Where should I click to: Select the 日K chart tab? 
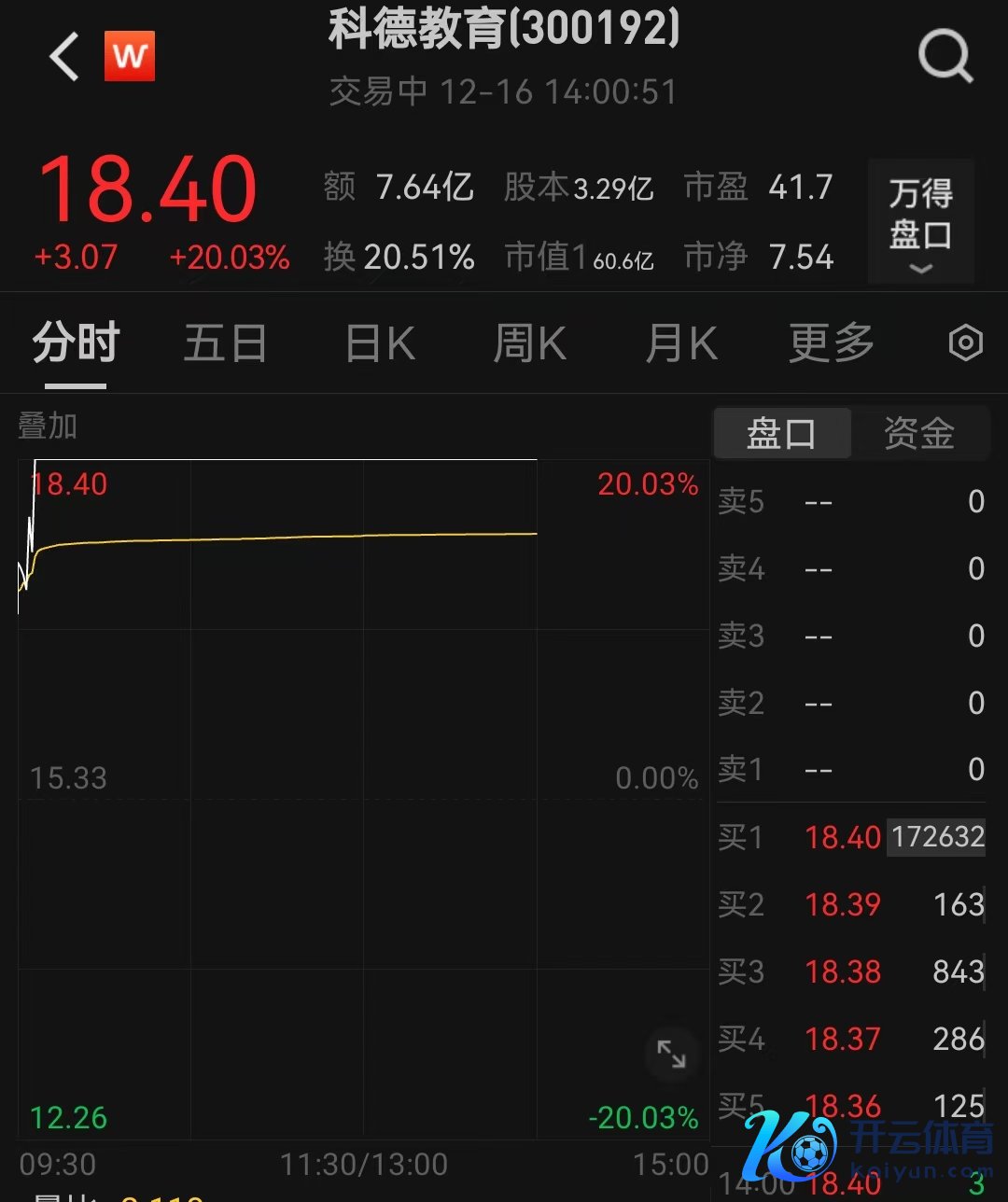(380, 343)
